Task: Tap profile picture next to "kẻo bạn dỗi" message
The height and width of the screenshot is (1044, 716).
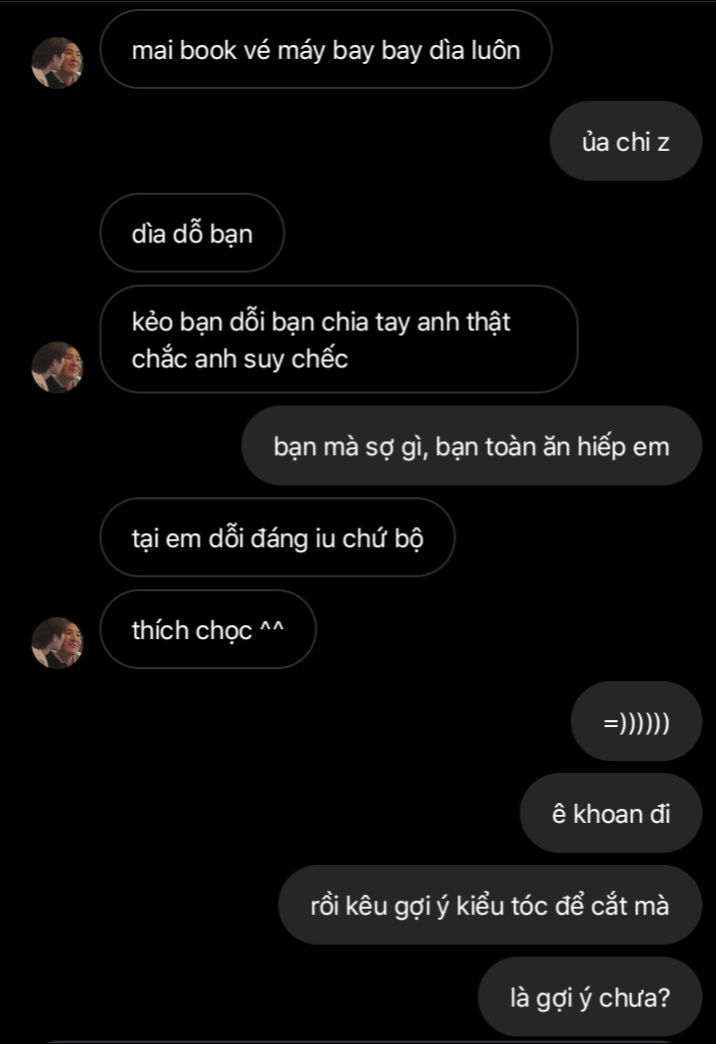Action: point(57,367)
